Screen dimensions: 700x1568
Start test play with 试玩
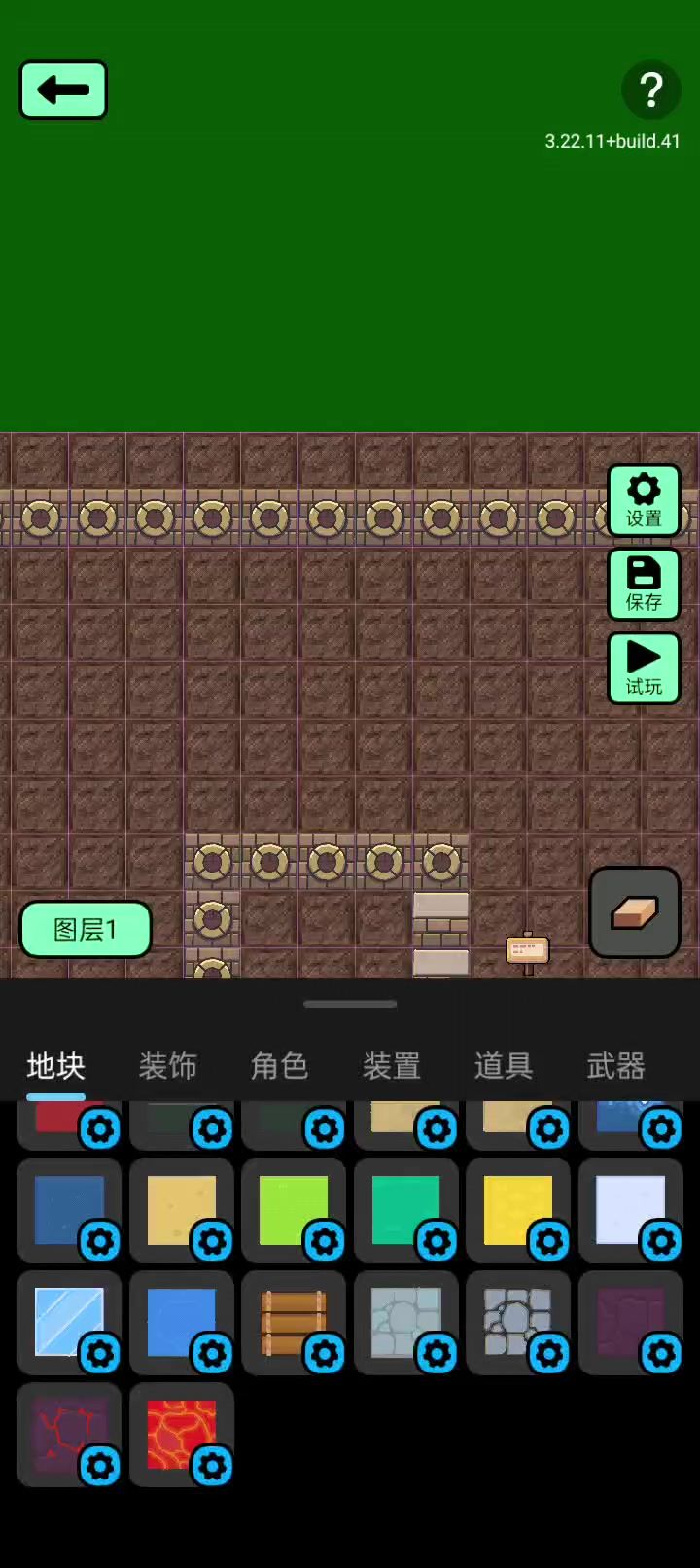644,668
